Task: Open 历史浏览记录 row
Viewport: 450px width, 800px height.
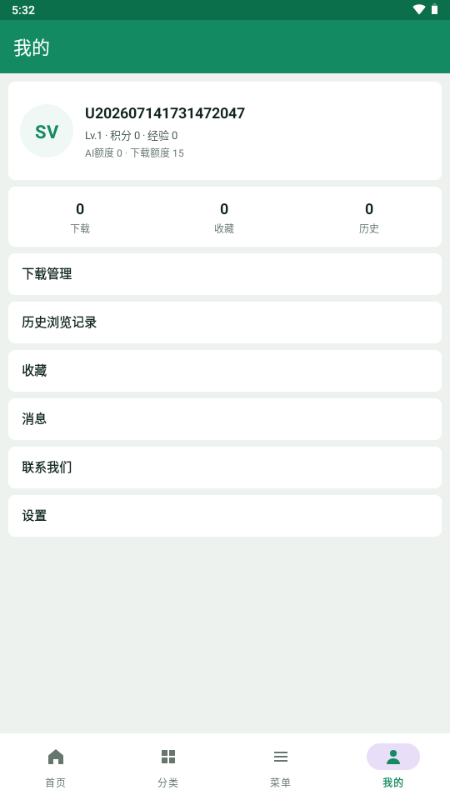Action: tap(224, 322)
